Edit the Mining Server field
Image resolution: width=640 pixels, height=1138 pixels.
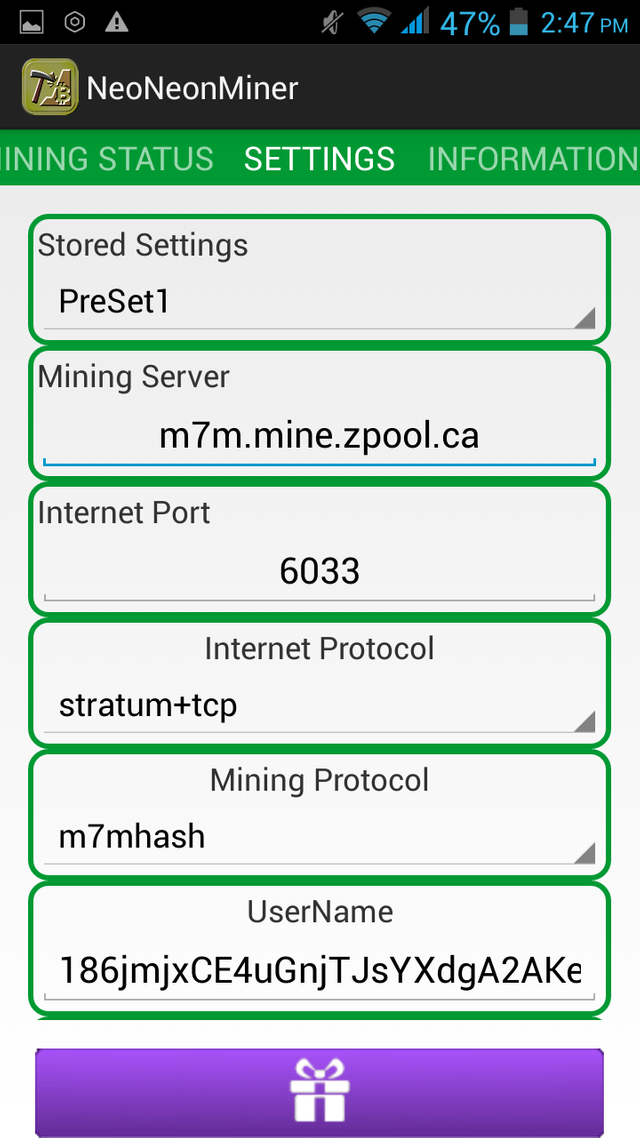(319, 436)
